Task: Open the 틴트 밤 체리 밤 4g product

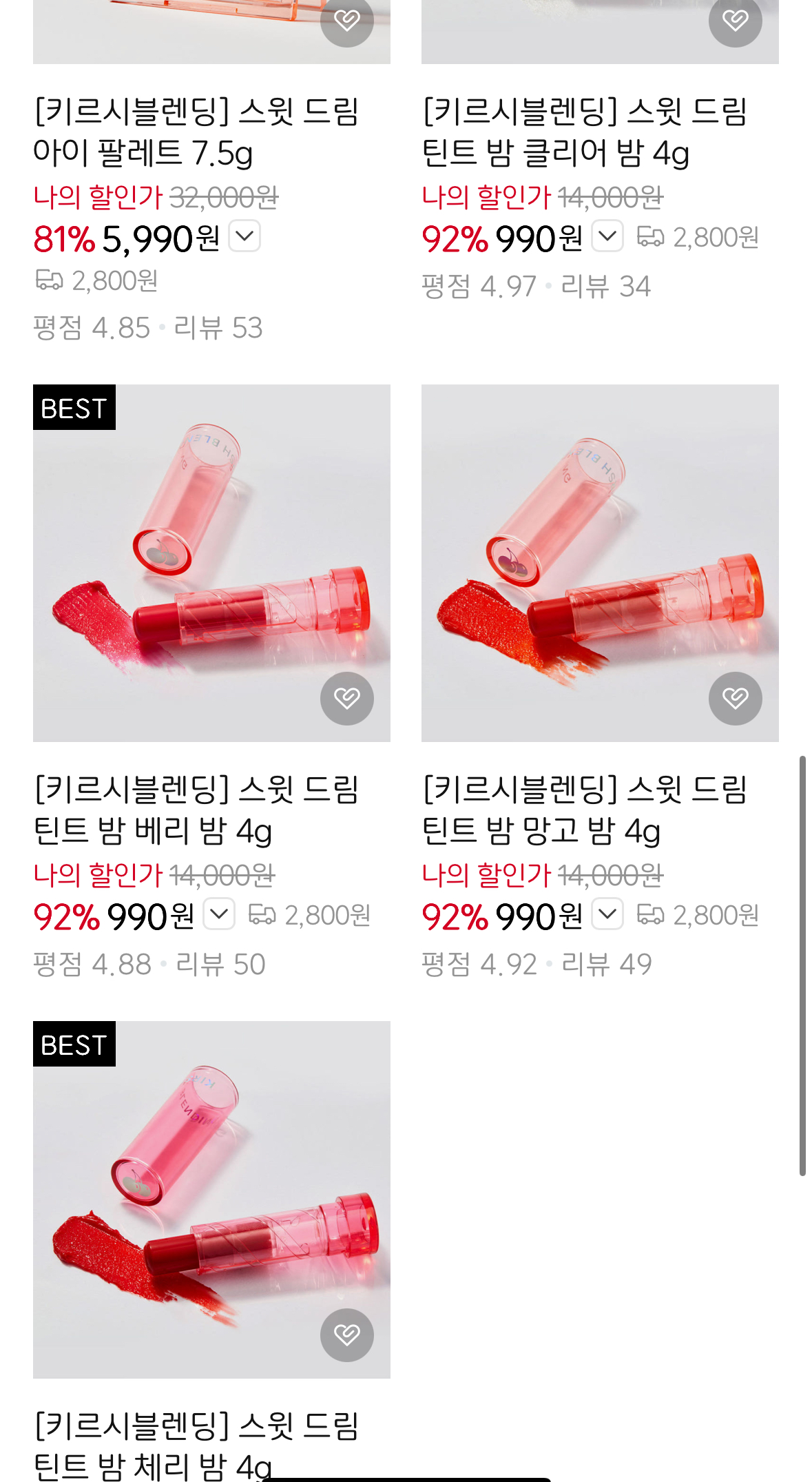Action: [x=196, y=1445]
